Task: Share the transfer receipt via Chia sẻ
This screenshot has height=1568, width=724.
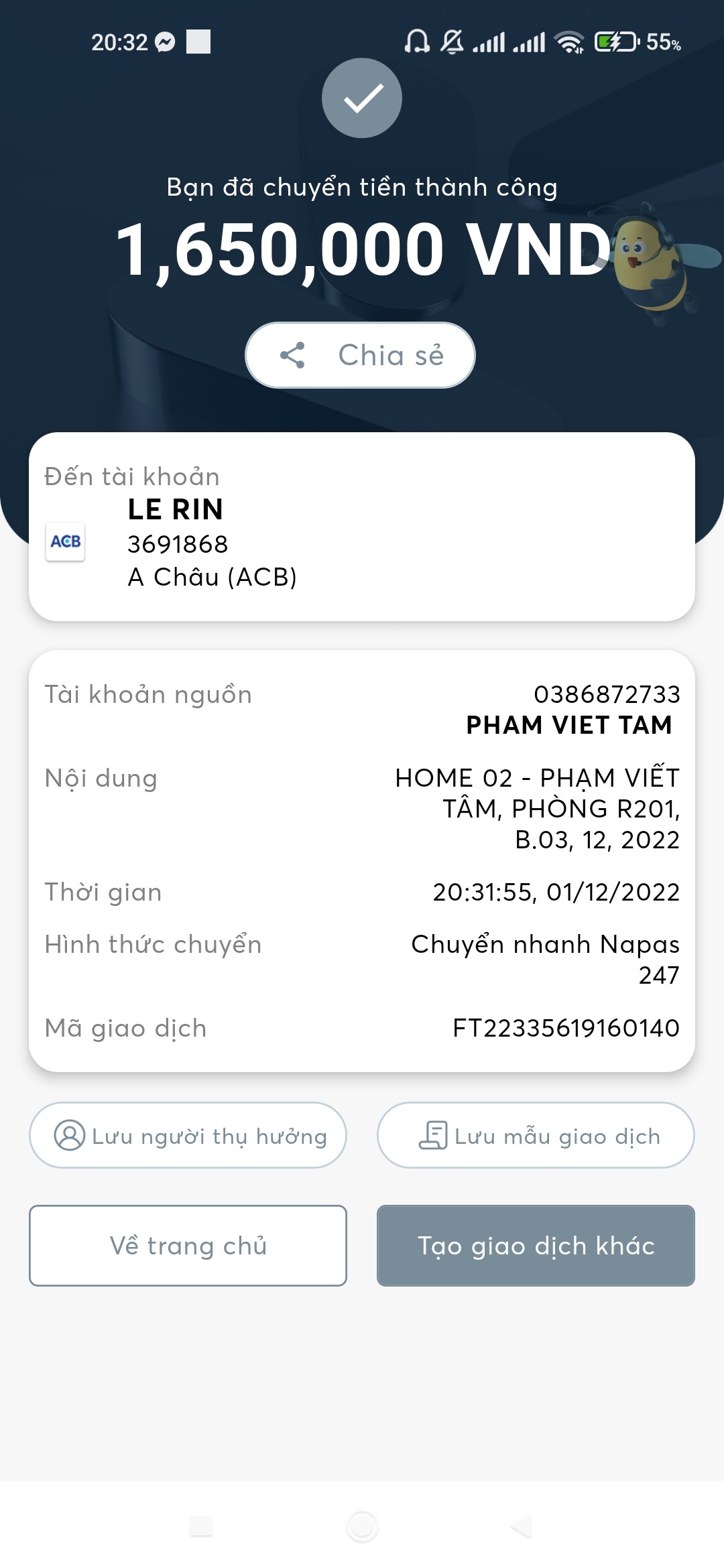Action: (x=361, y=355)
